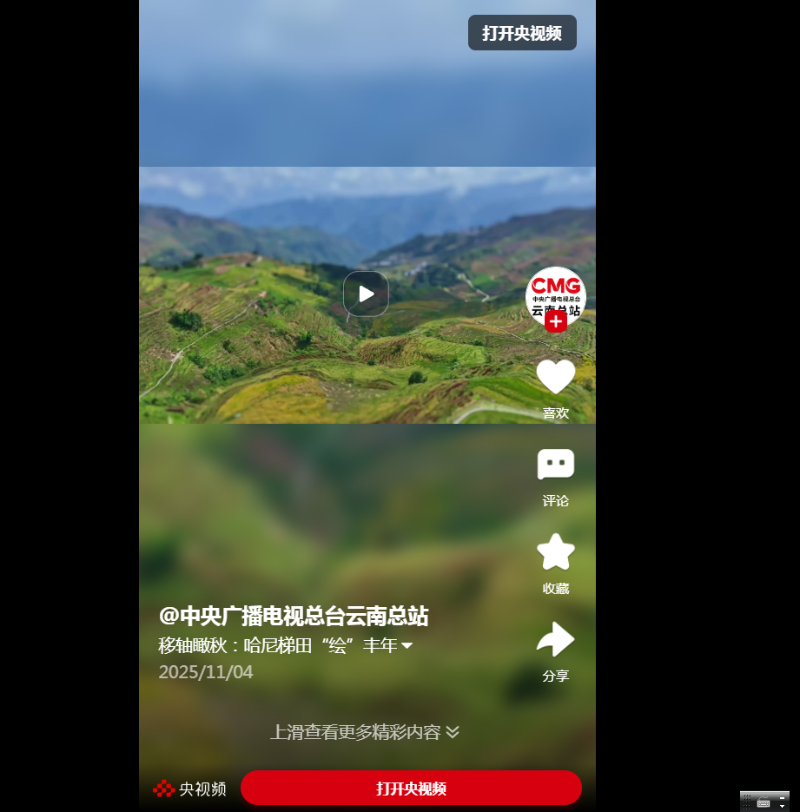Expand the video title description arrow
This screenshot has width=800, height=812.
click(407, 646)
